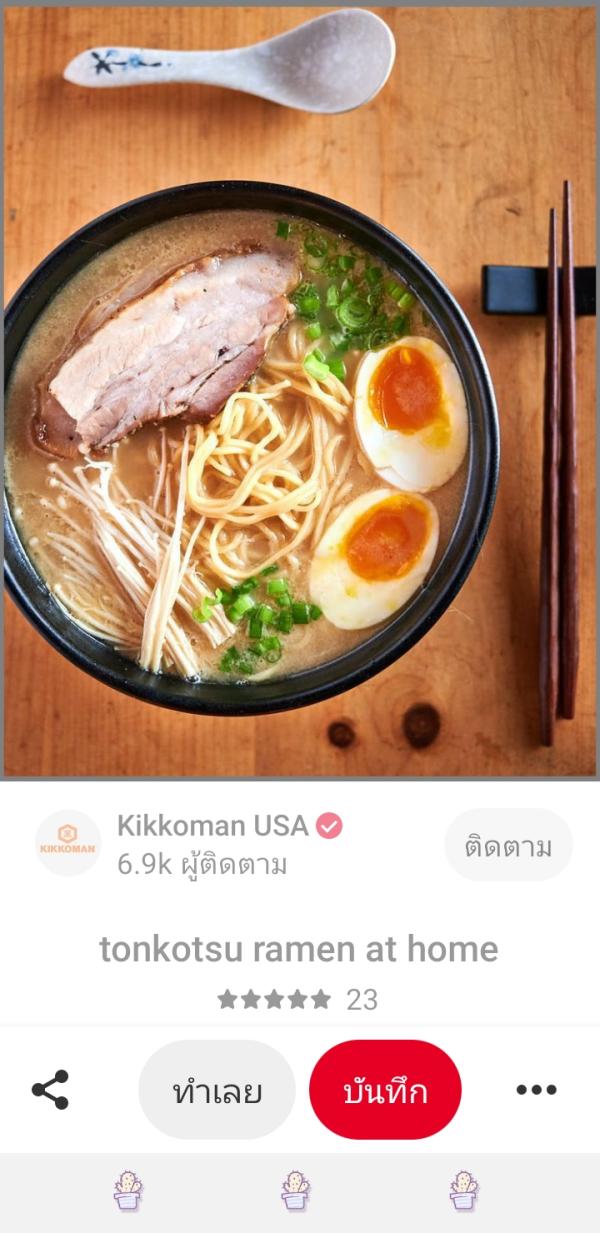Open the three-dot overflow menu
The height and width of the screenshot is (1233, 600).
point(536,1090)
